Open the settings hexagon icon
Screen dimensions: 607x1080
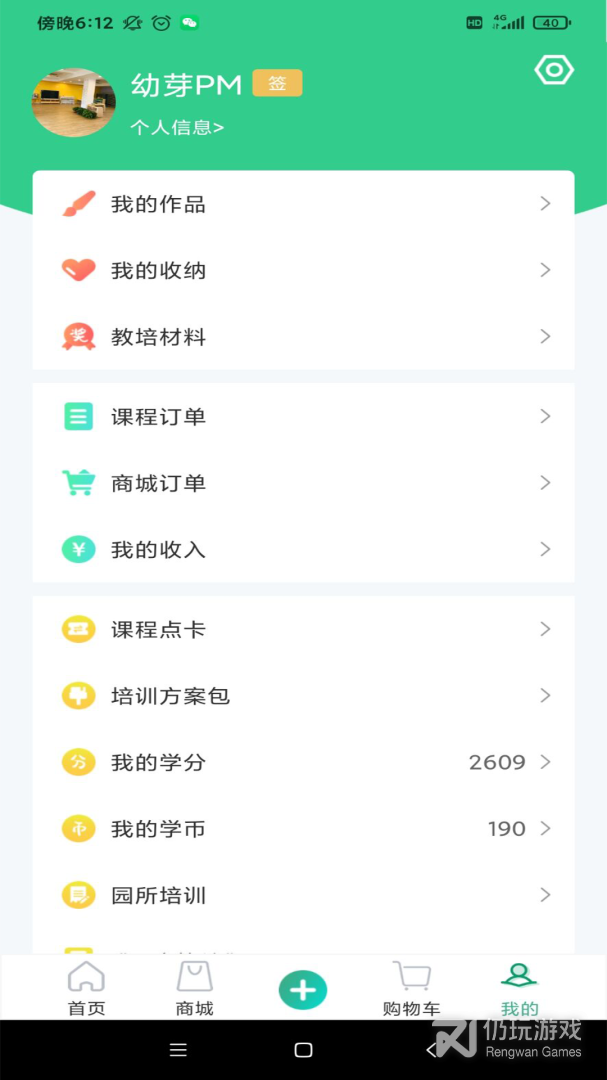[554, 70]
